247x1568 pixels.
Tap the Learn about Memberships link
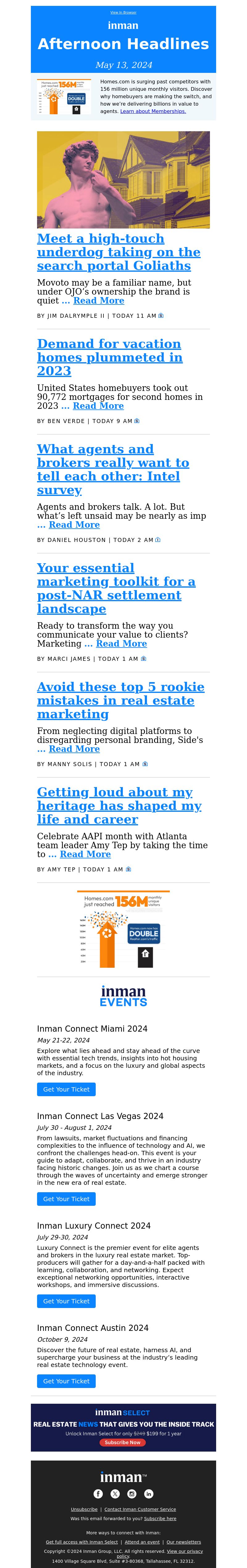(x=153, y=111)
